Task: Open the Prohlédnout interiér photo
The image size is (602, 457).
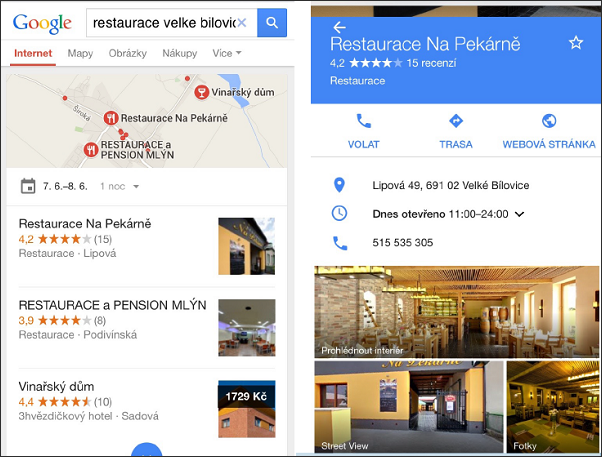Action: (x=457, y=310)
